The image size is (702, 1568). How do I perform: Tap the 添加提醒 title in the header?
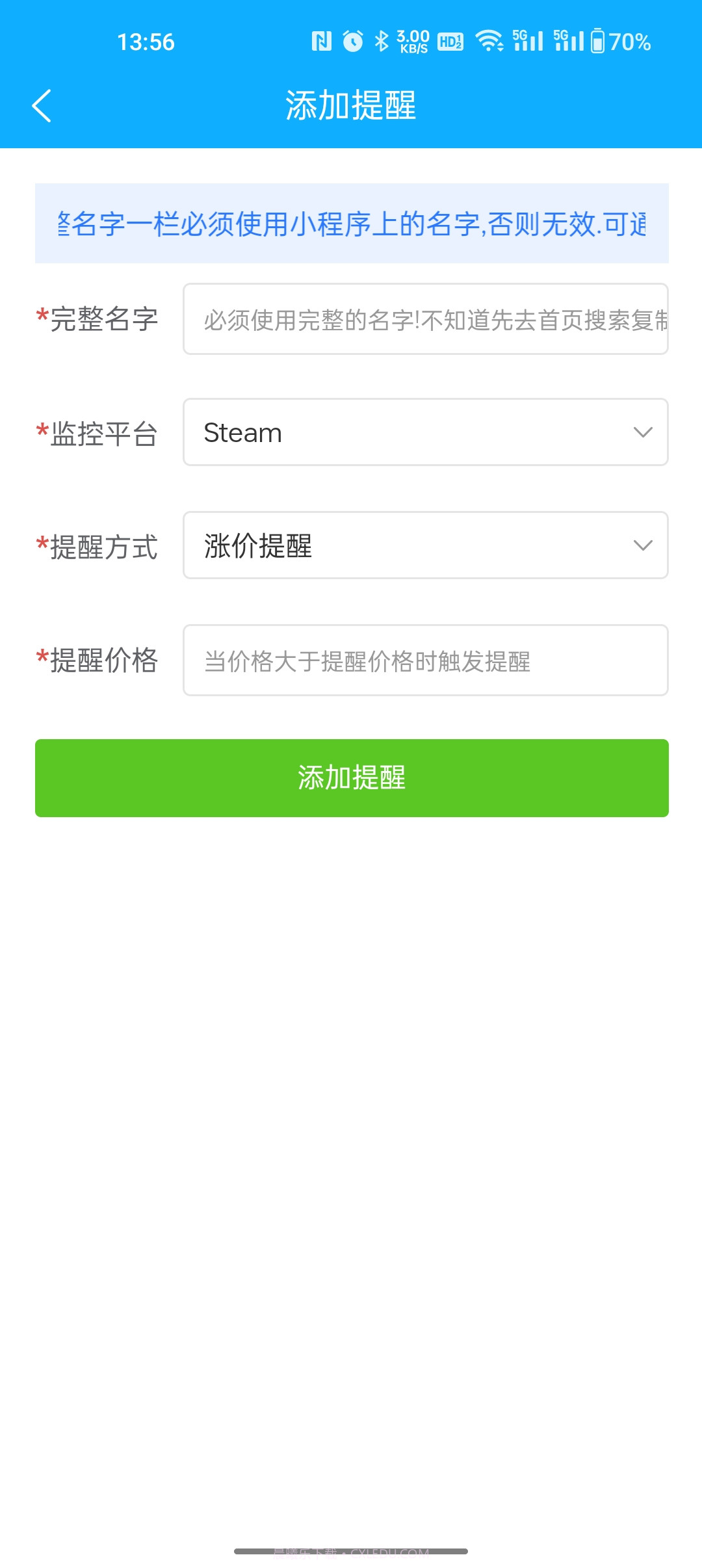coord(351,106)
